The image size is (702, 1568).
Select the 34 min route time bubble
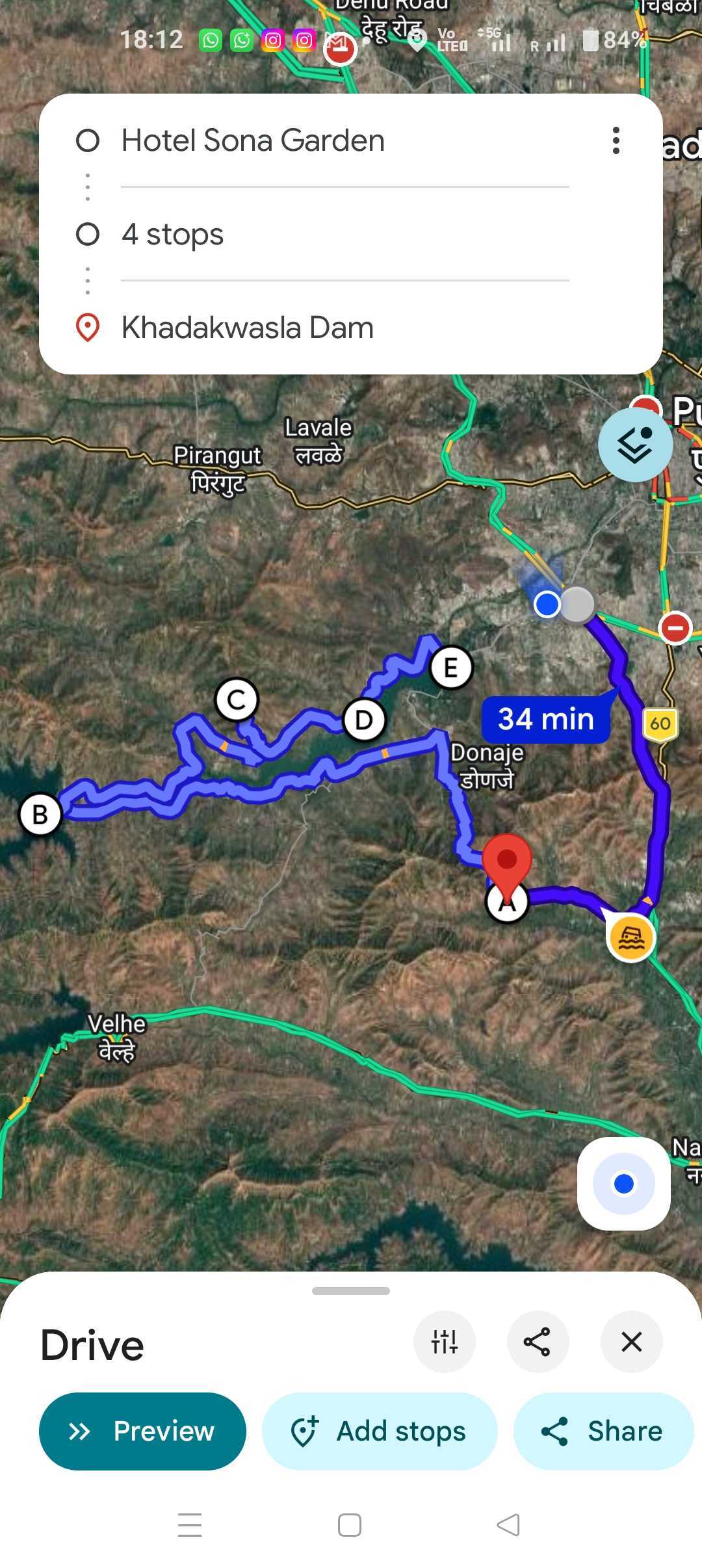[x=545, y=719]
